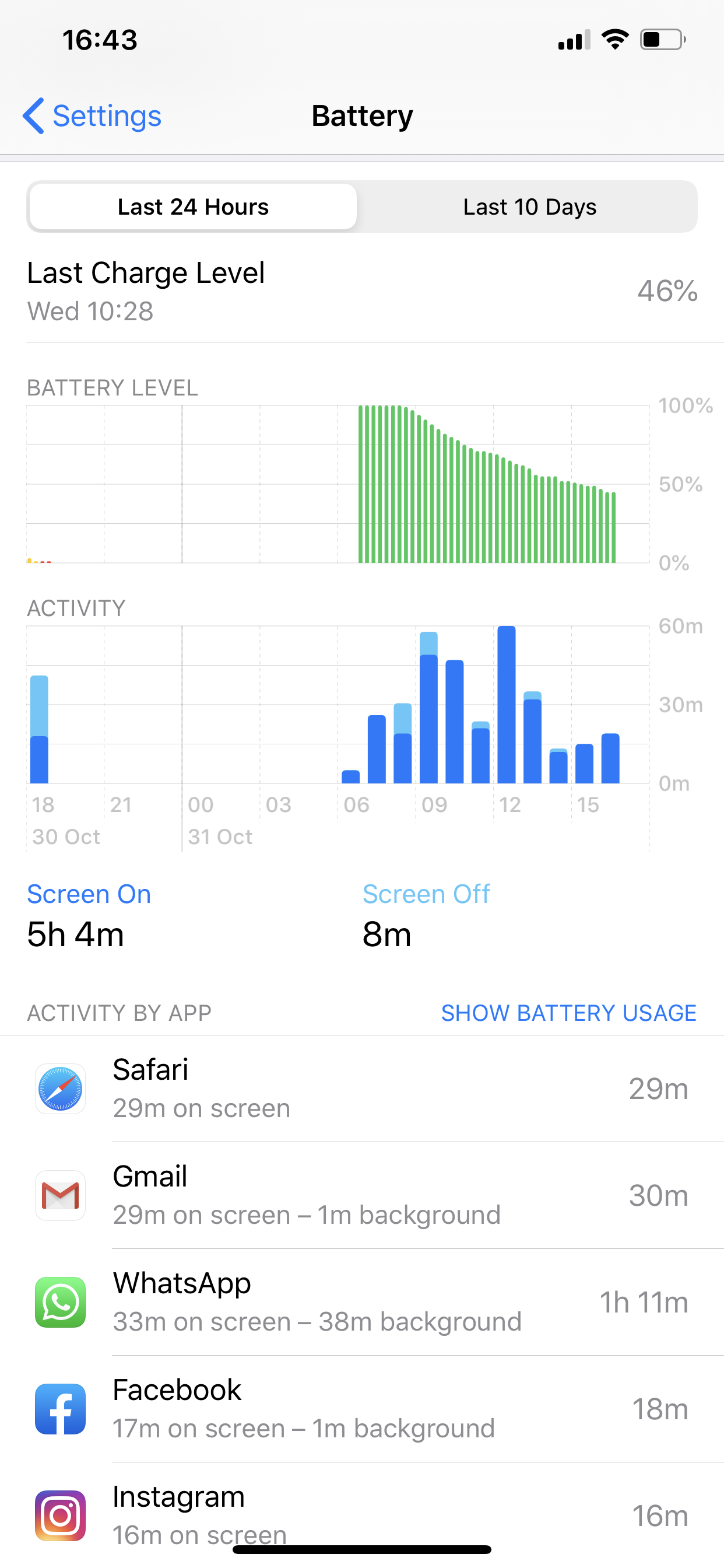724x1568 pixels.
Task: Tap the Instagram activity row
Action: (361, 1514)
